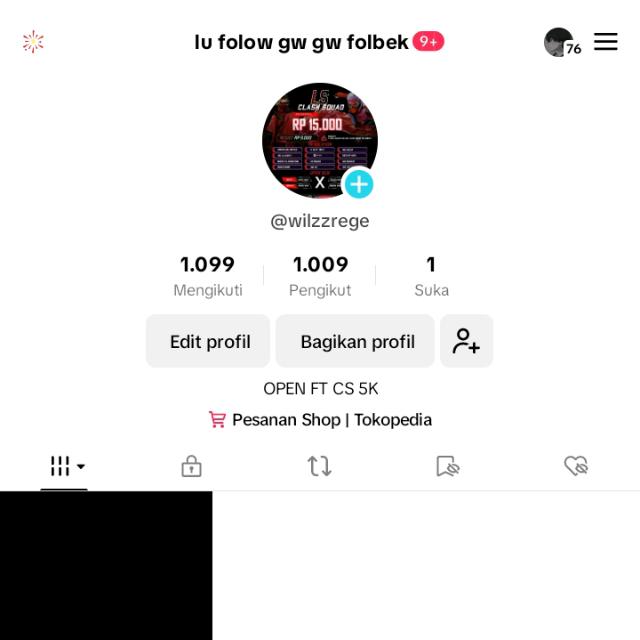The width and height of the screenshot is (640, 640).
Task: Switch to the saved bookmarks tab
Action: tap(447, 466)
